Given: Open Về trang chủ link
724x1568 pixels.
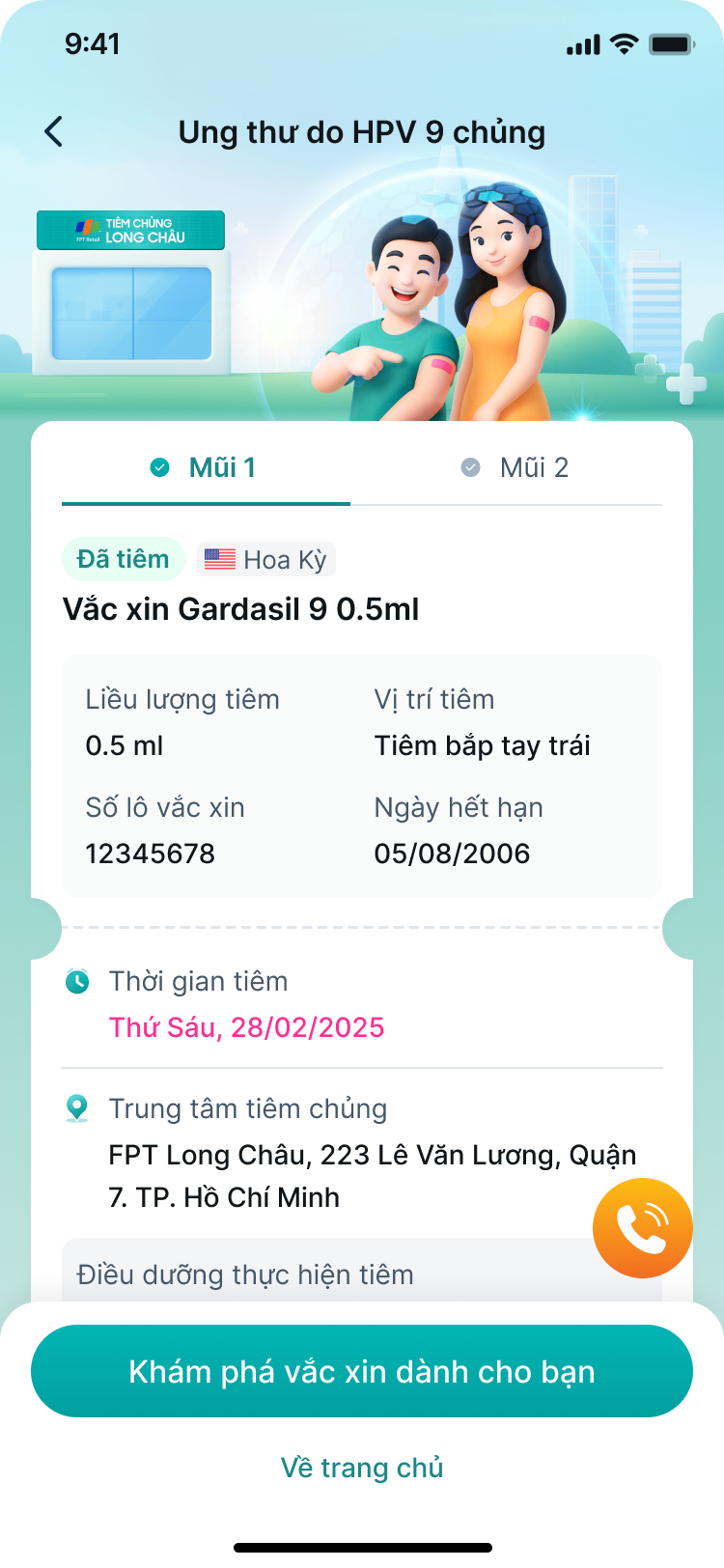Looking at the screenshot, I should click(361, 1467).
